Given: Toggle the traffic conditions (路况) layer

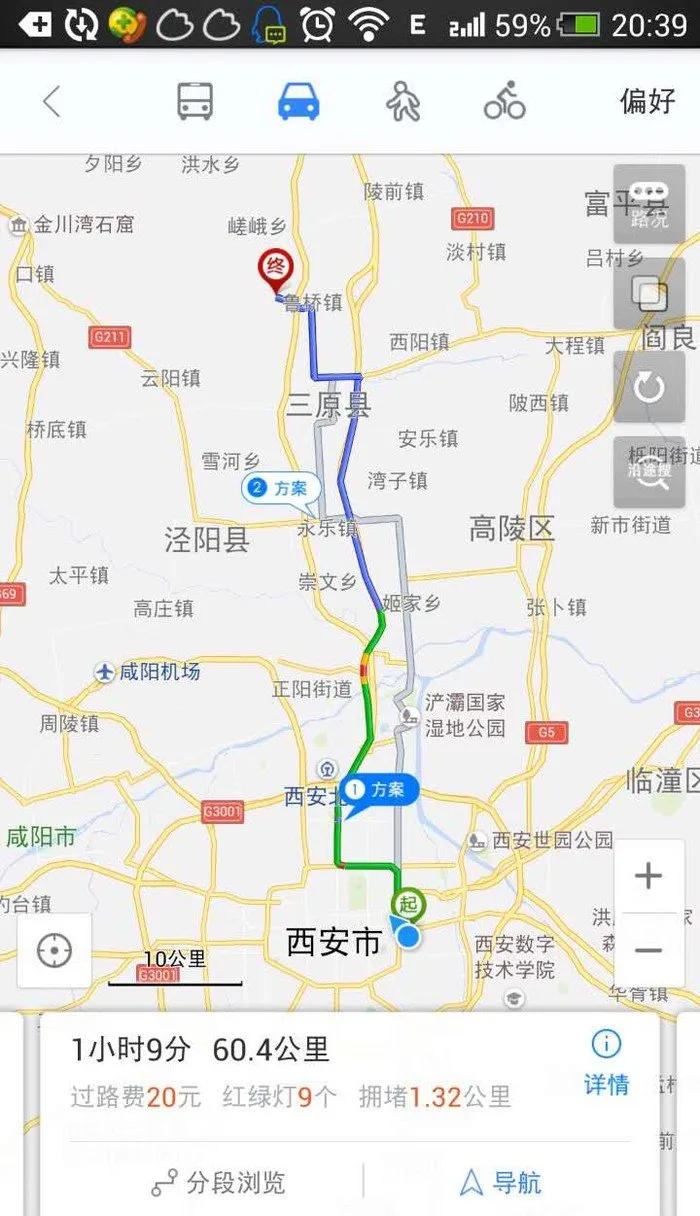Looking at the screenshot, I should pyautogui.click(x=649, y=204).
